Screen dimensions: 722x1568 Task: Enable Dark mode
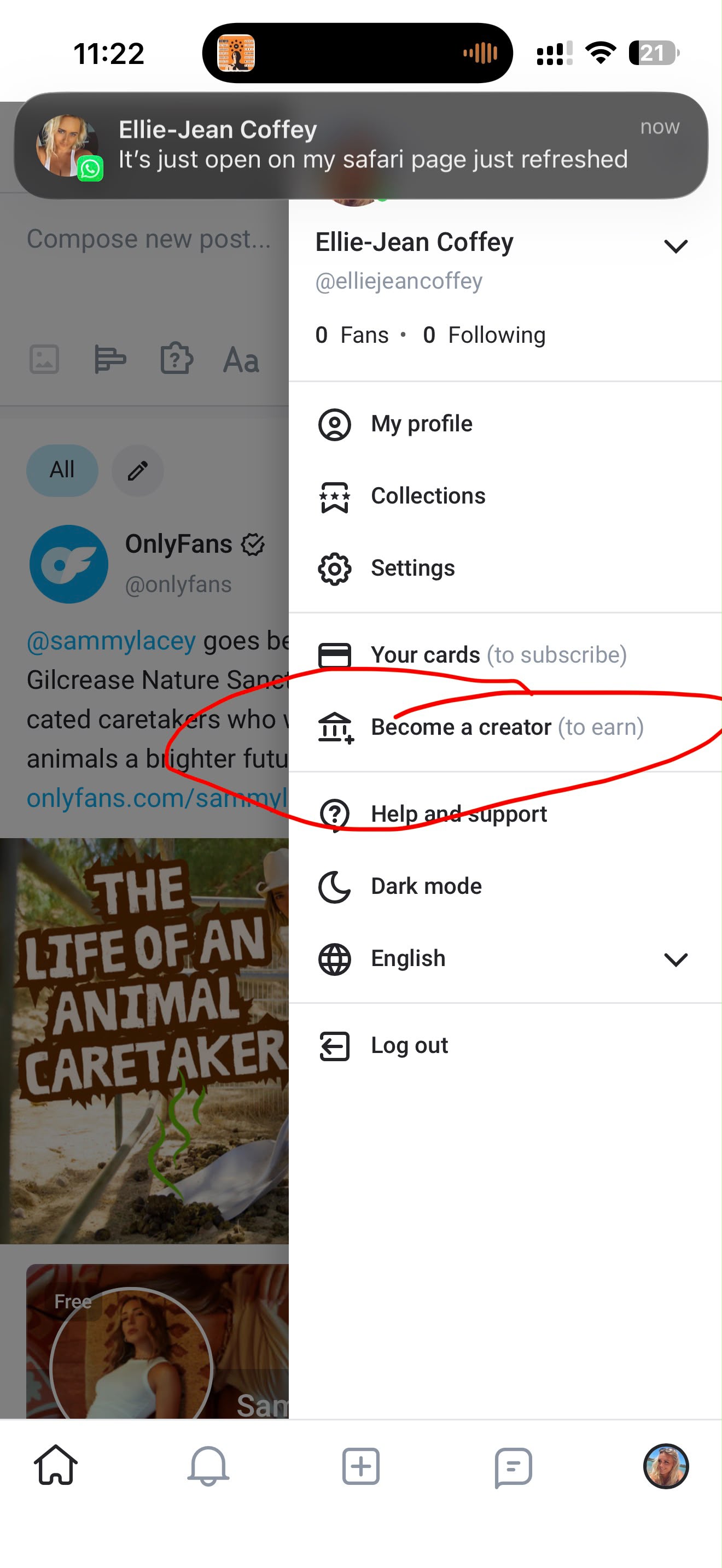[x=505, y=886]
